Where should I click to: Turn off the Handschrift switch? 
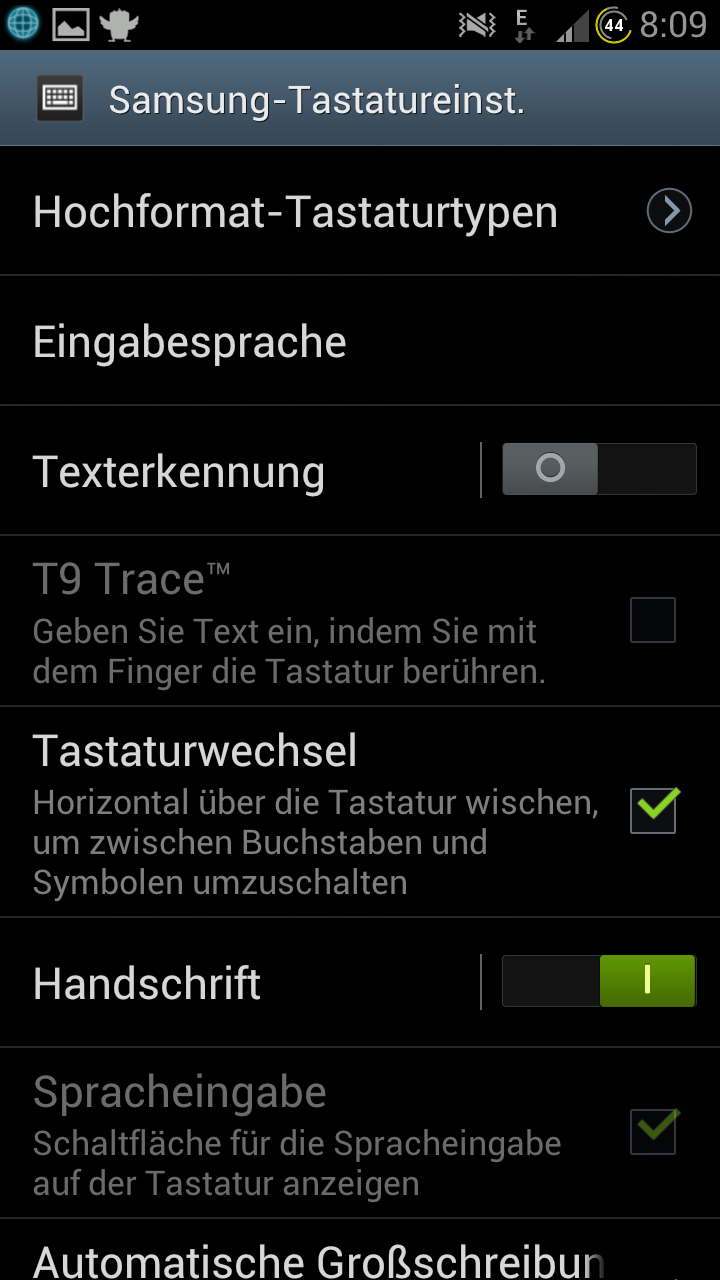[598, 981]
